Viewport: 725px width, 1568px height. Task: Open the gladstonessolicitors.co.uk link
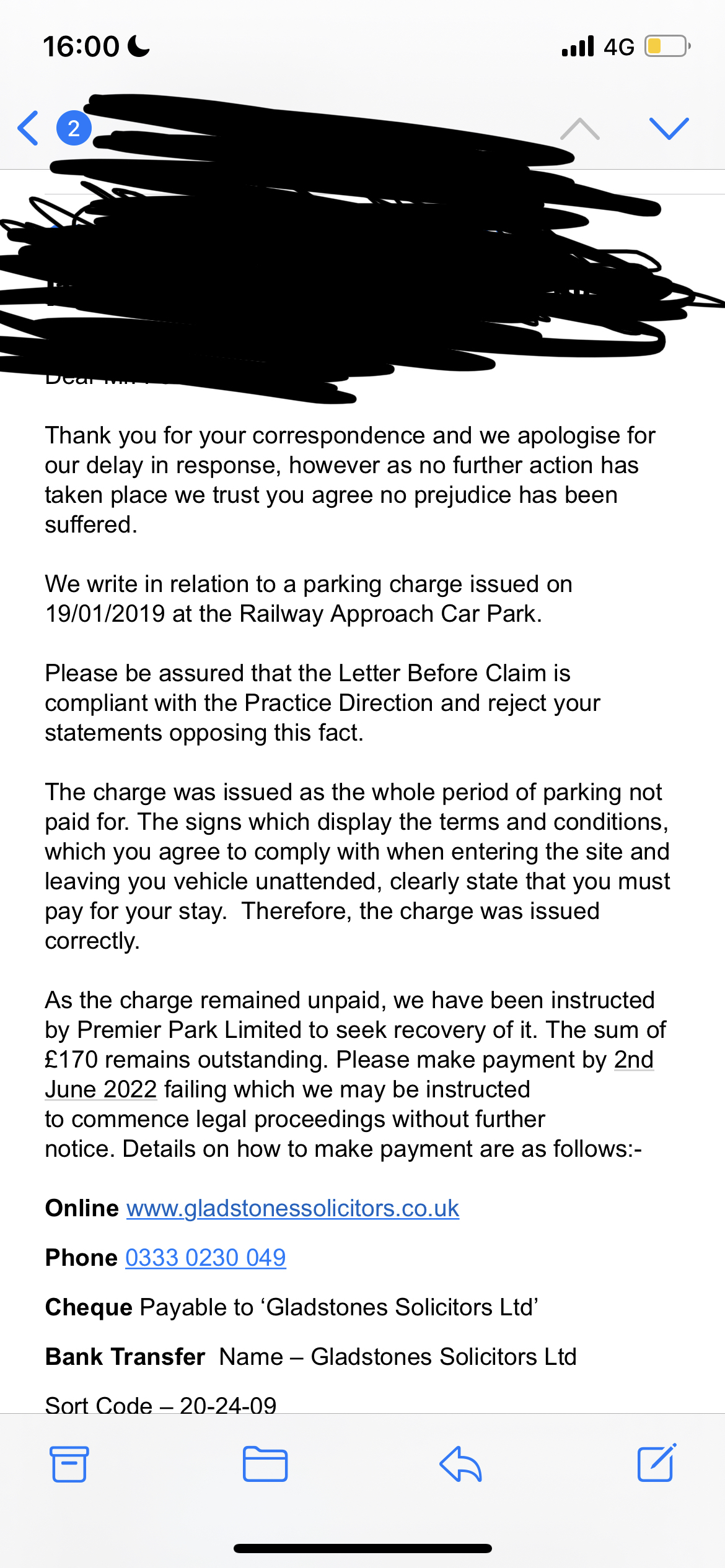pos(292,1208)
